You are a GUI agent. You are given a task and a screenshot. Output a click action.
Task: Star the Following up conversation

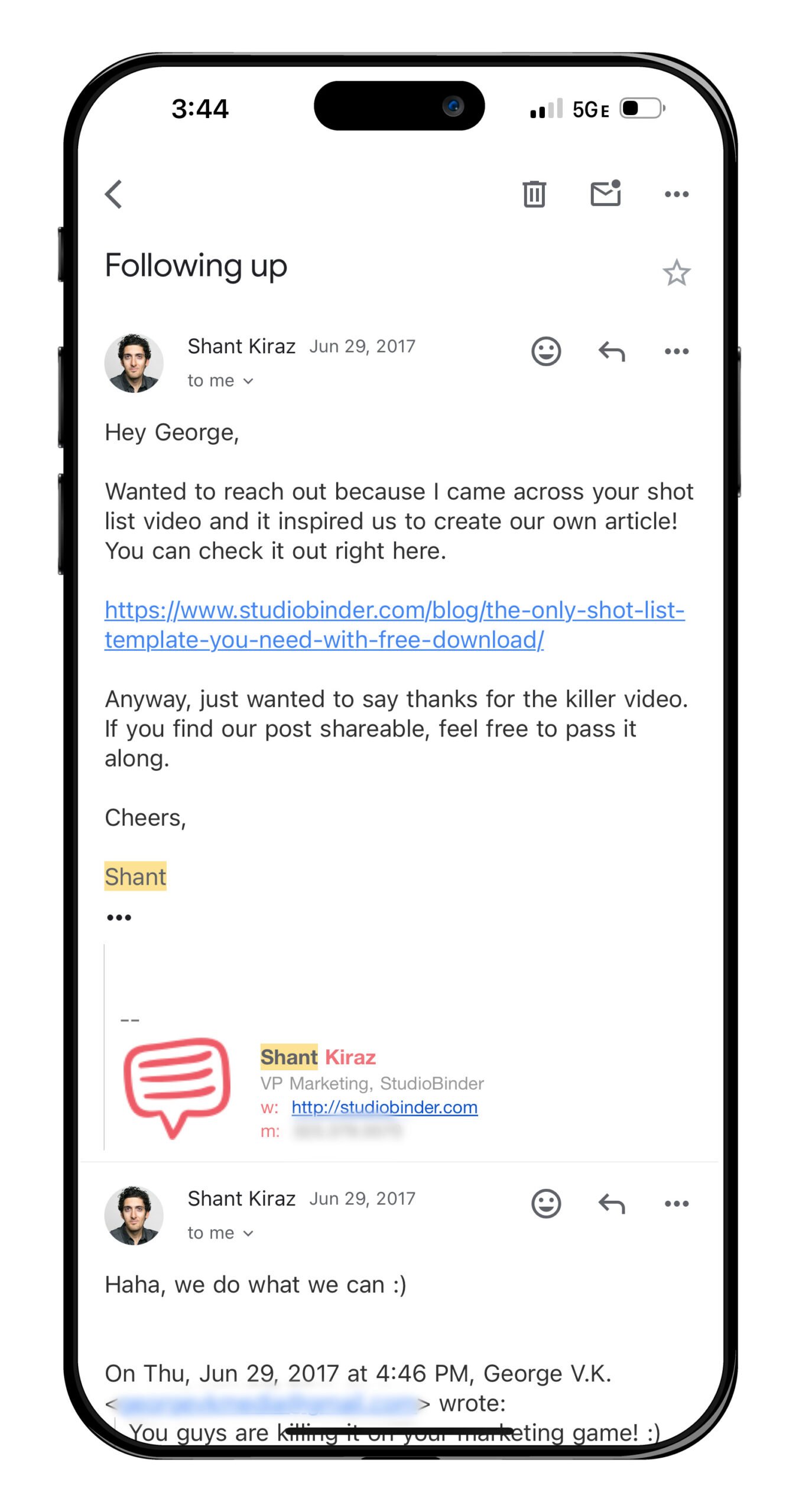(676, 273)
